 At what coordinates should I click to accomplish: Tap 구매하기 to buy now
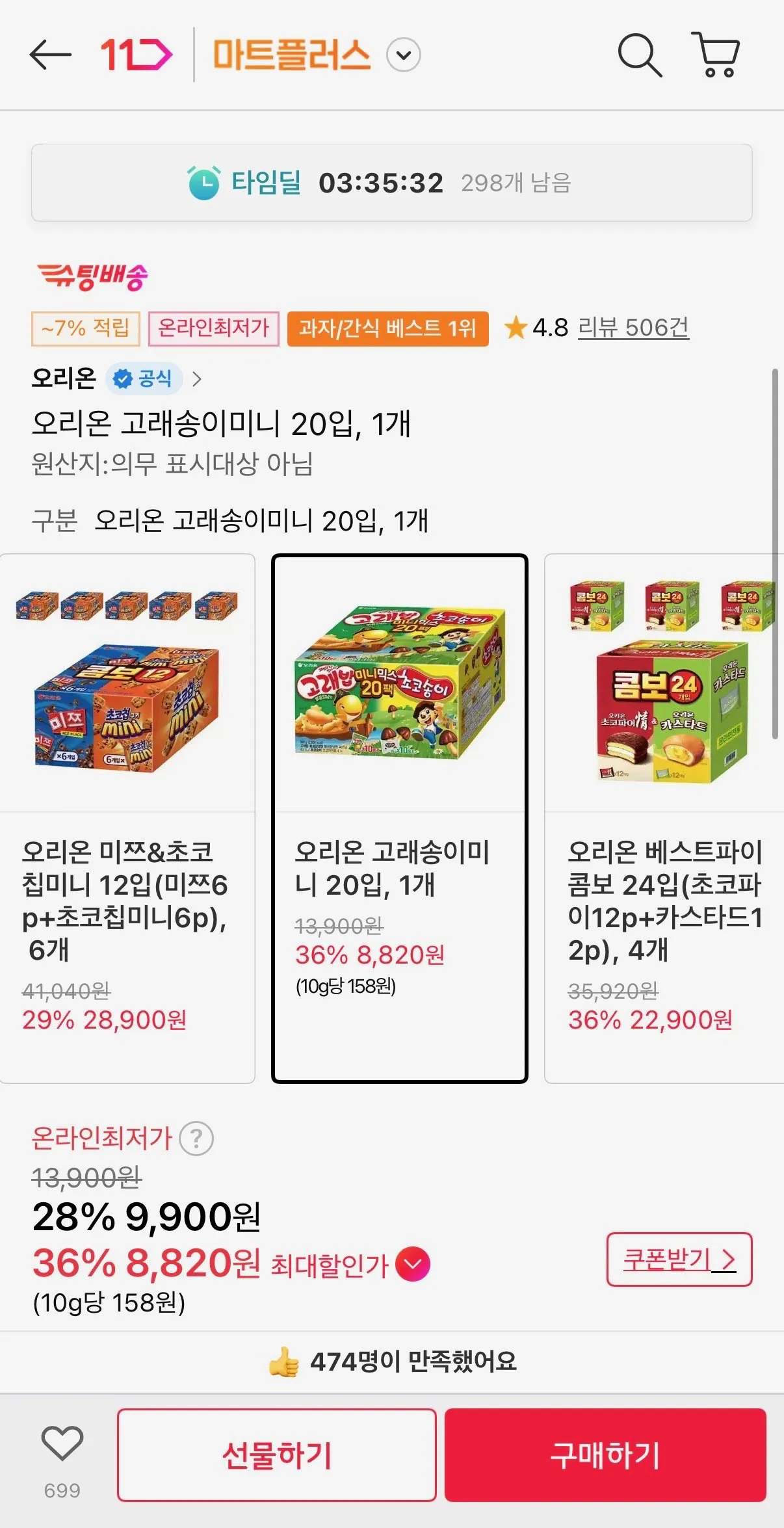pyautogui.click(x=605, y=1455)
